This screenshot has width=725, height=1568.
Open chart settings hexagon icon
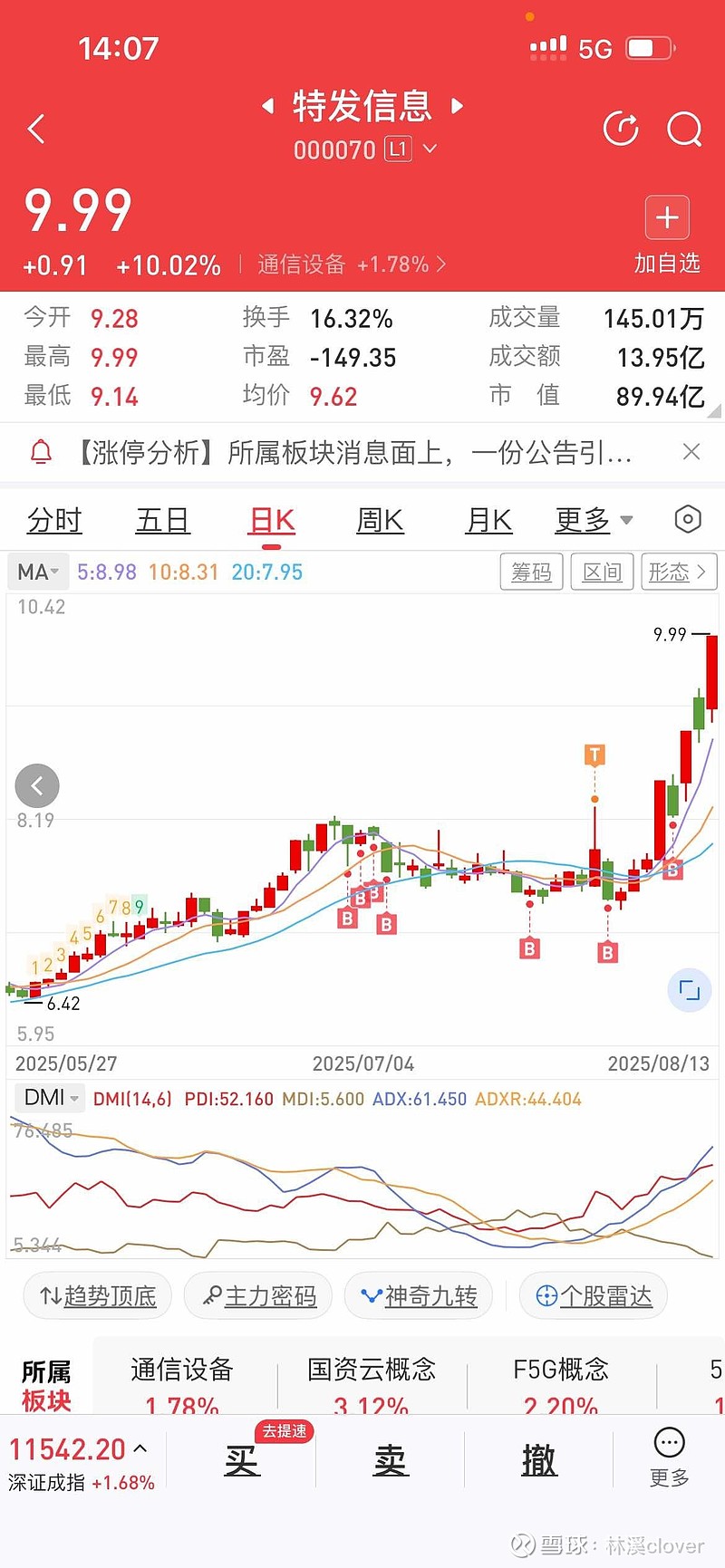[688, 519]
